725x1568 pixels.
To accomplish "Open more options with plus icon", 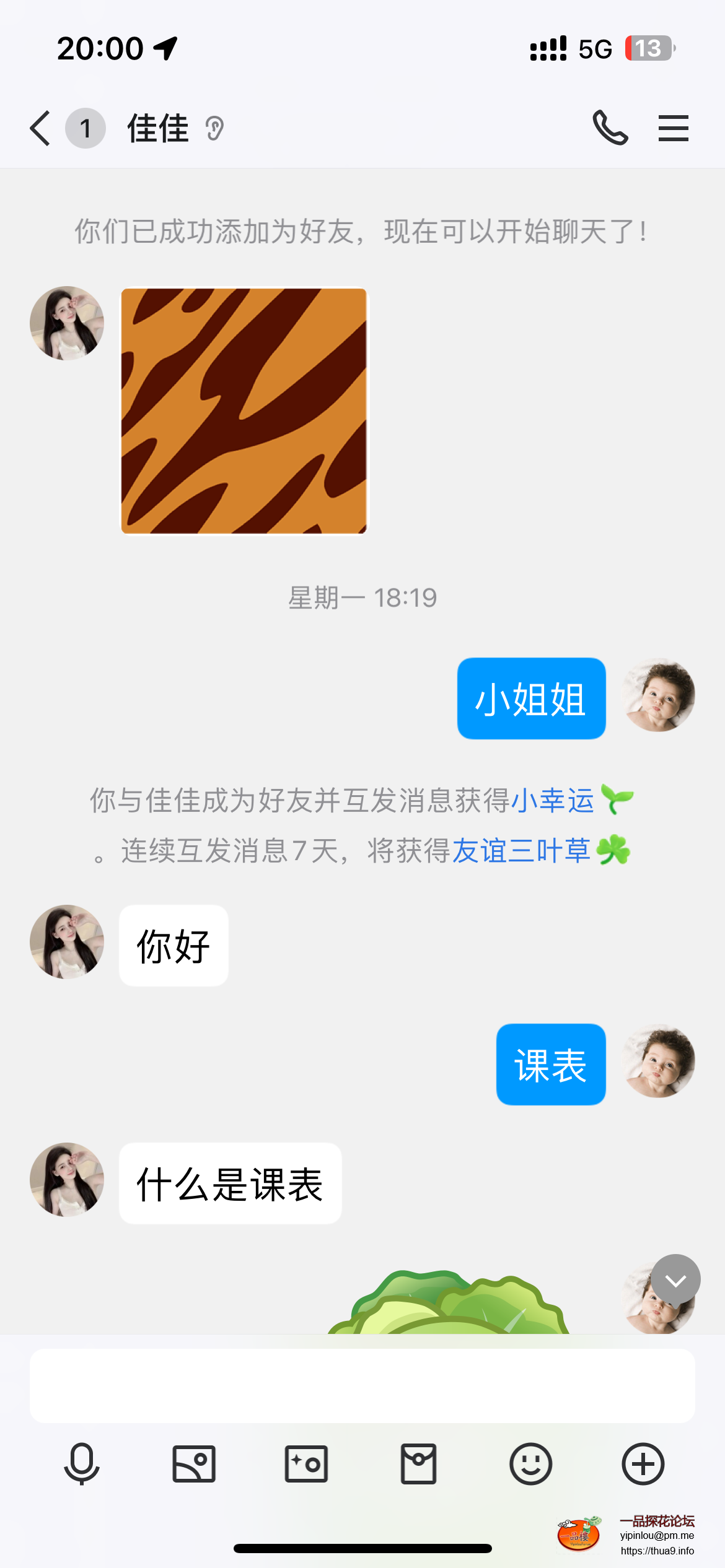I will click(x=643, y=1464).
